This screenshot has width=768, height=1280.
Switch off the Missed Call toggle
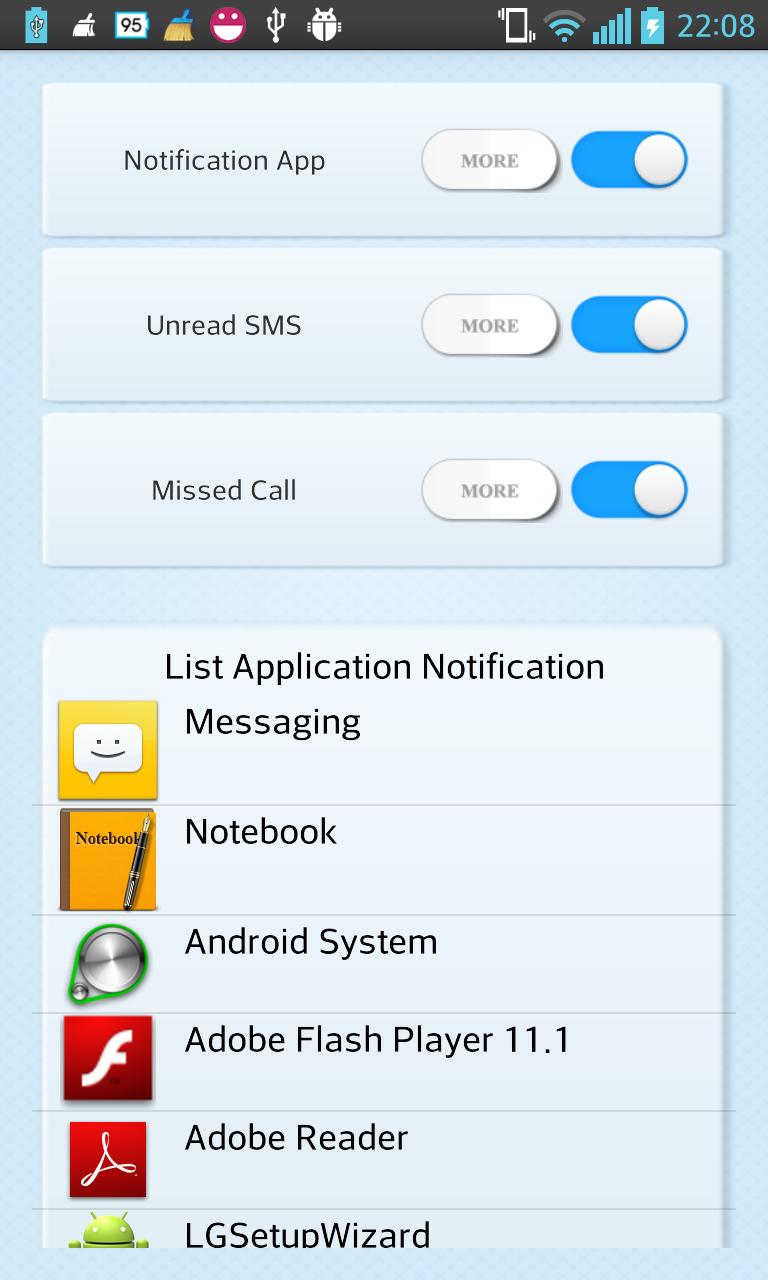point(629,490)
